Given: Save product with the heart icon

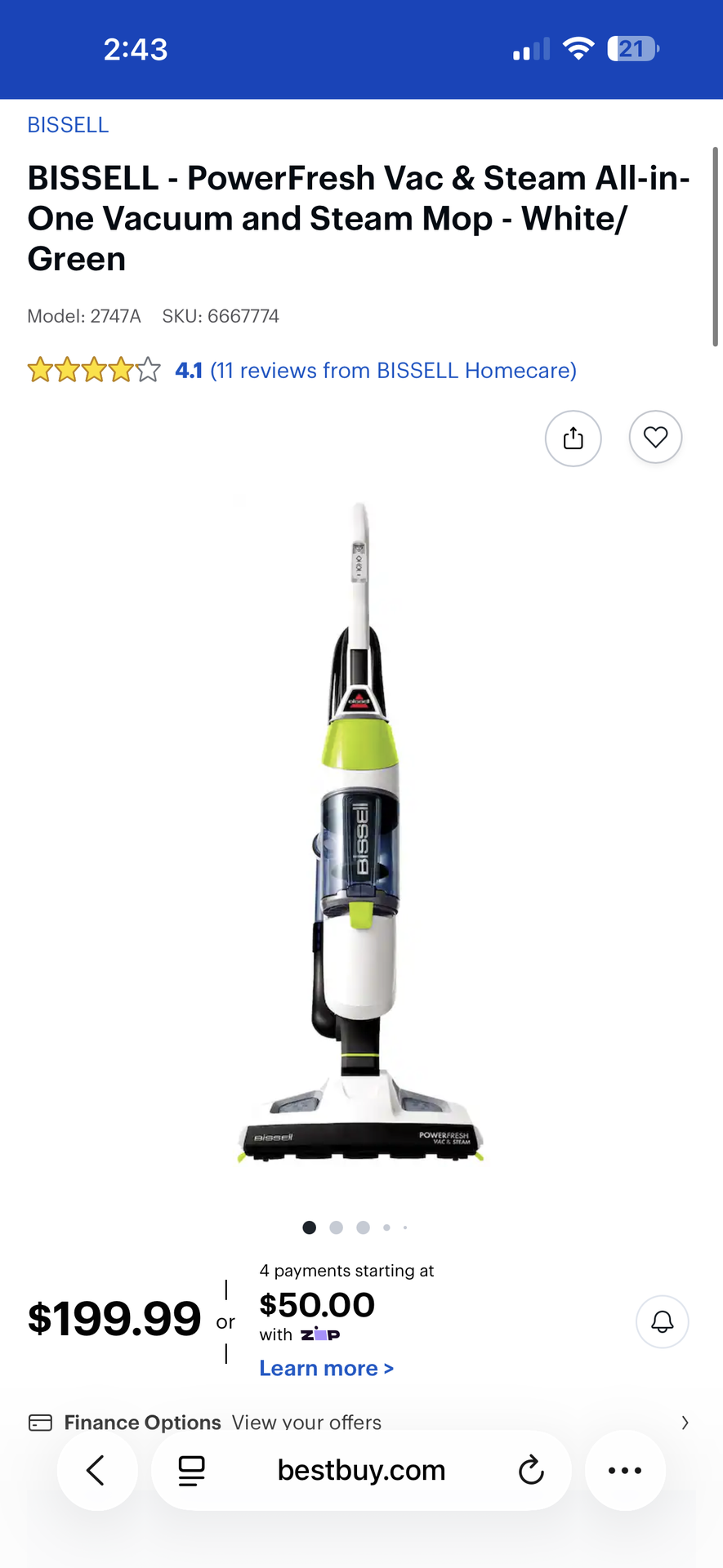Looking at the screenshot, I should coord(655,438).
